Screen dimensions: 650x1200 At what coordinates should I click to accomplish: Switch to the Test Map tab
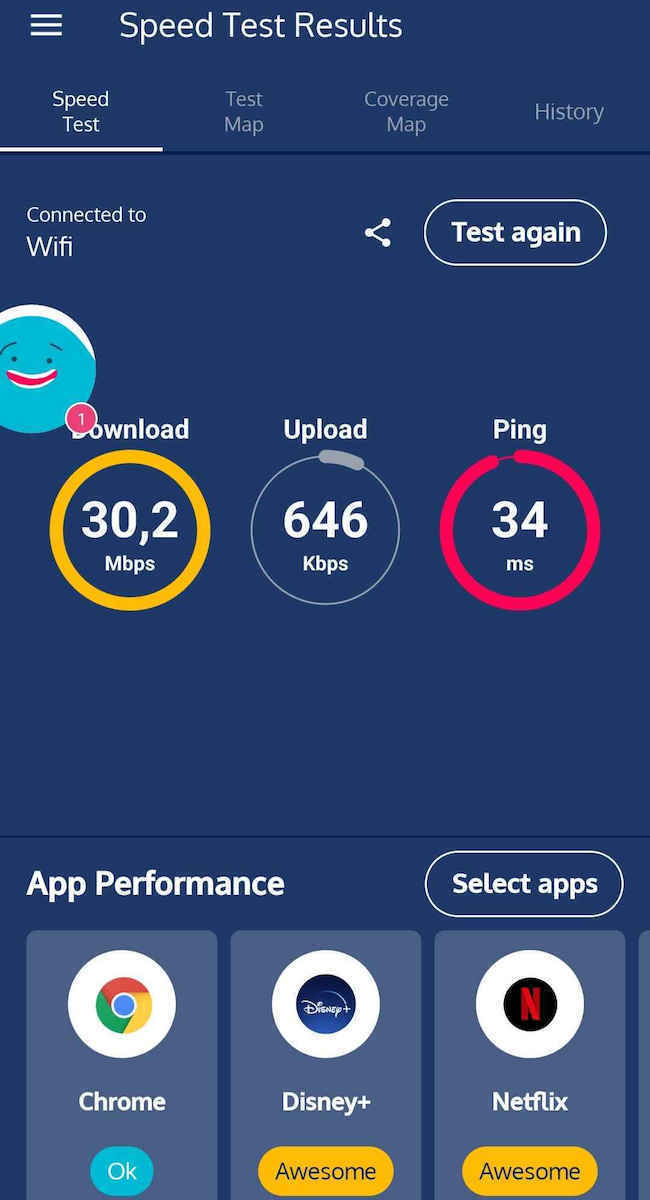click(243, 112)
